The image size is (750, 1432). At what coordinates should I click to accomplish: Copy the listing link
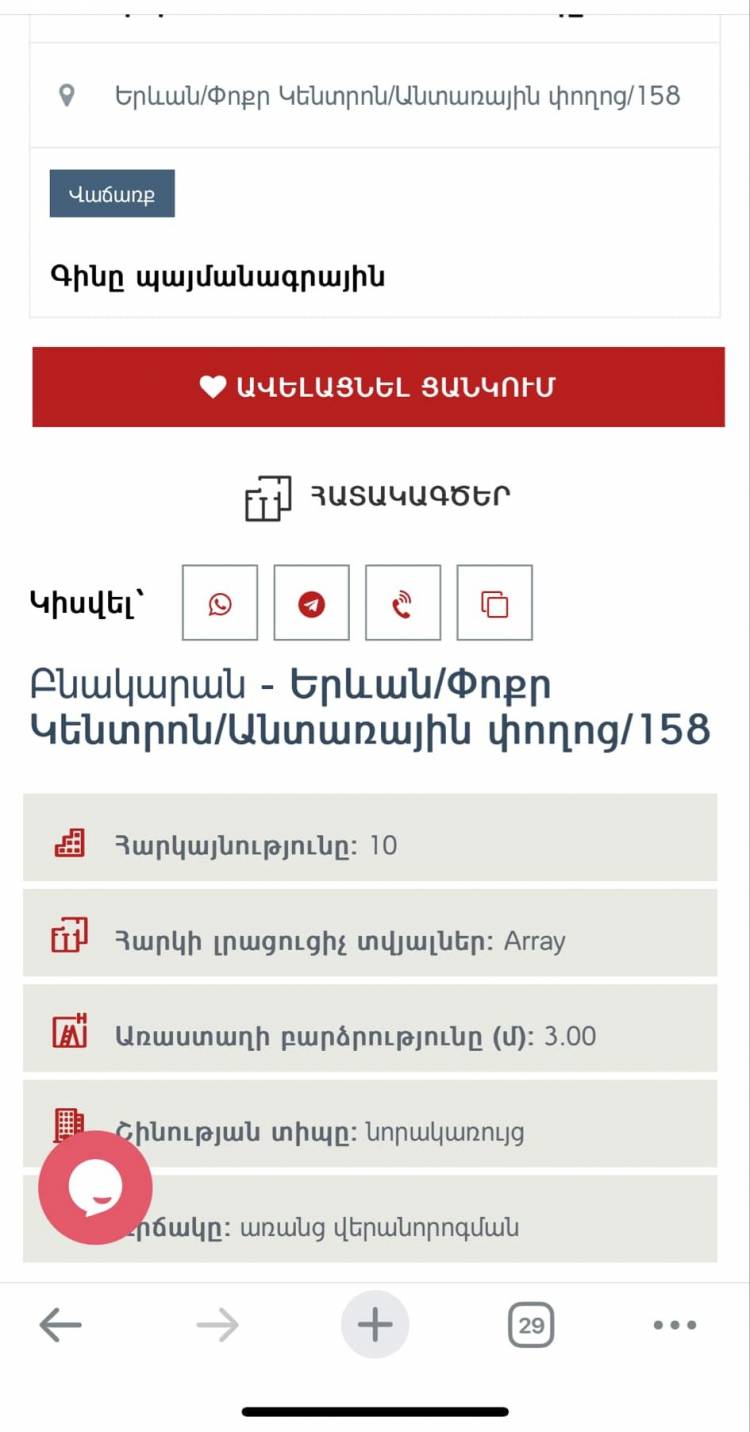(495, 603)
